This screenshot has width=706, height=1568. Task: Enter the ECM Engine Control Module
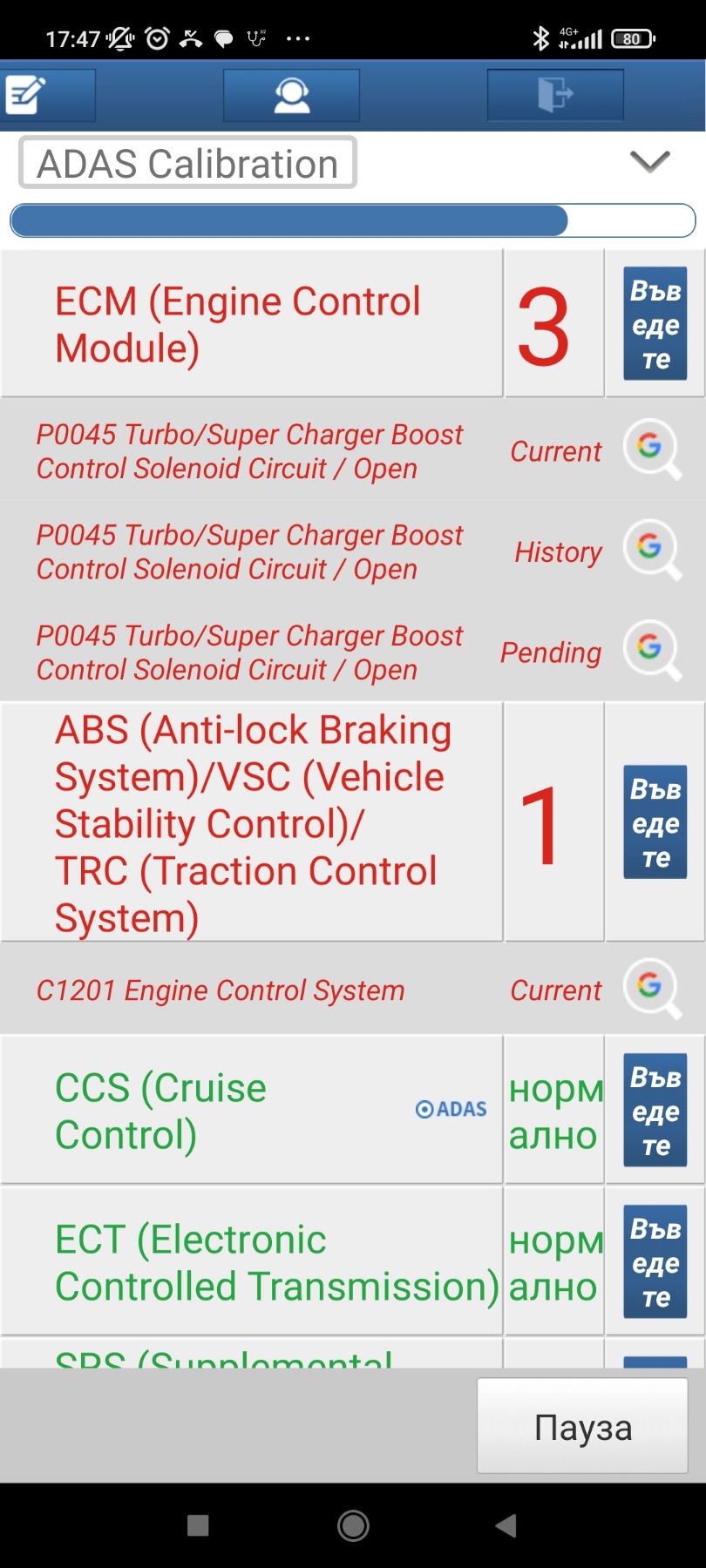point(655,325)
